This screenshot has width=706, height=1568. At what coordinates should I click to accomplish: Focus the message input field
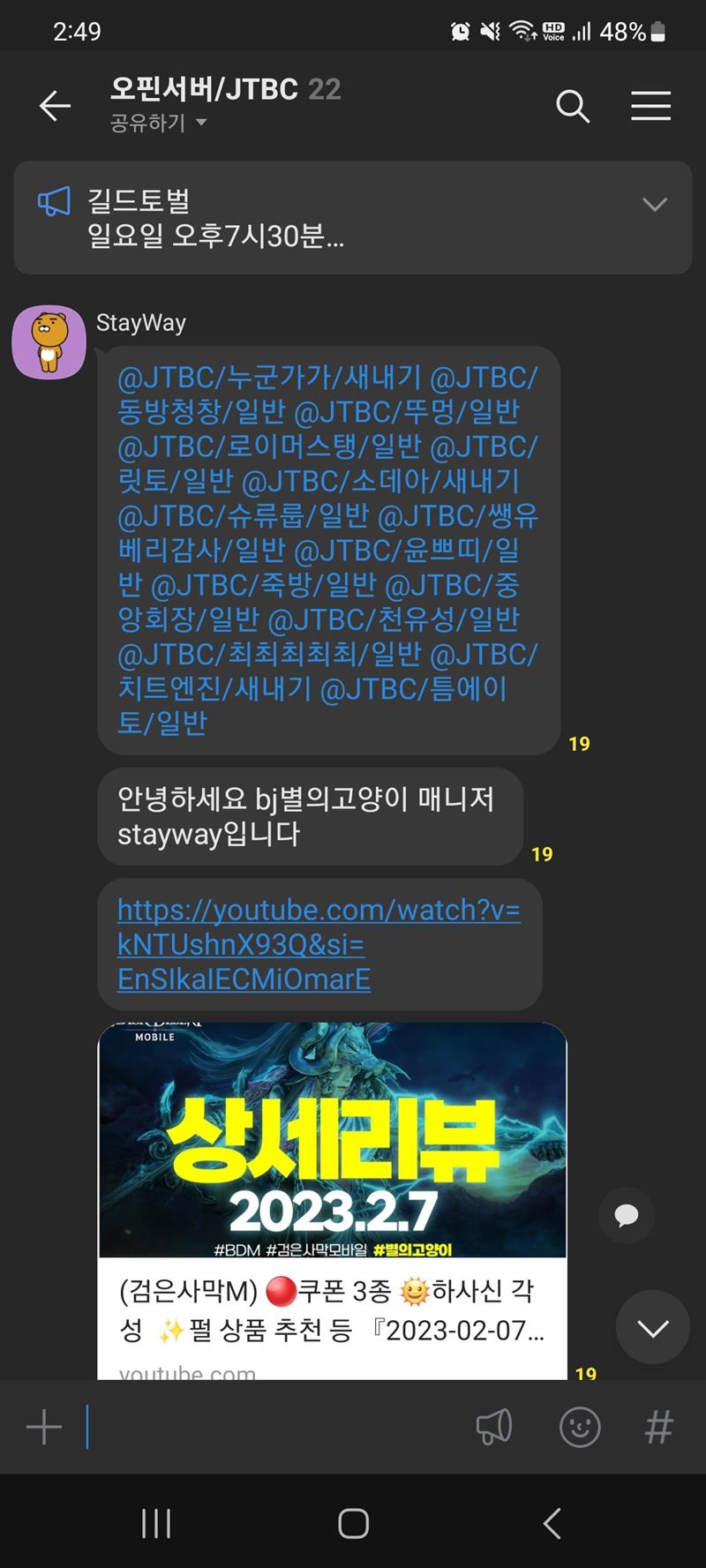pyautogui.click(x=274, y=1427)
